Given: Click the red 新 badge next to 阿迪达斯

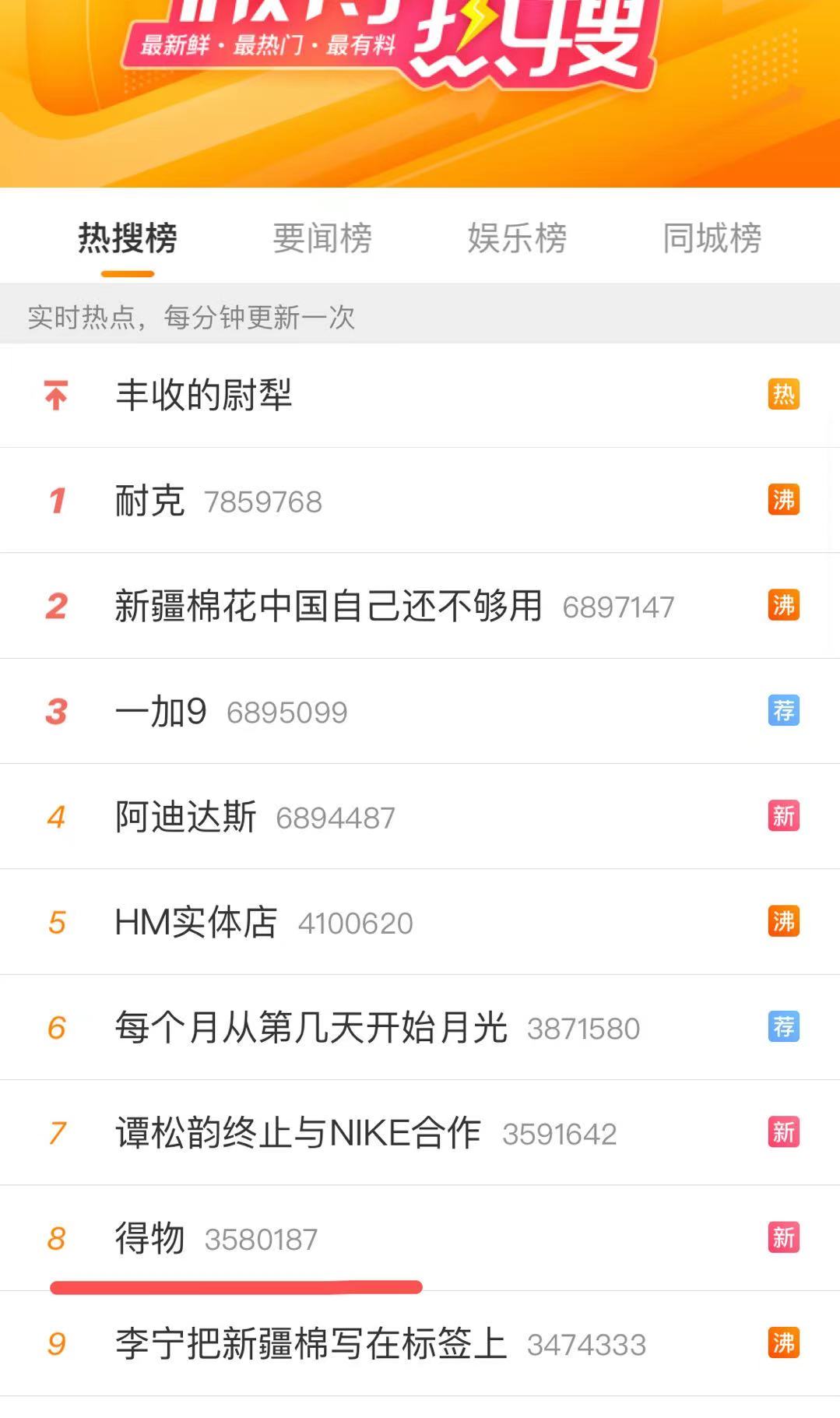Looking at the screenshot, I should point(783,816).
